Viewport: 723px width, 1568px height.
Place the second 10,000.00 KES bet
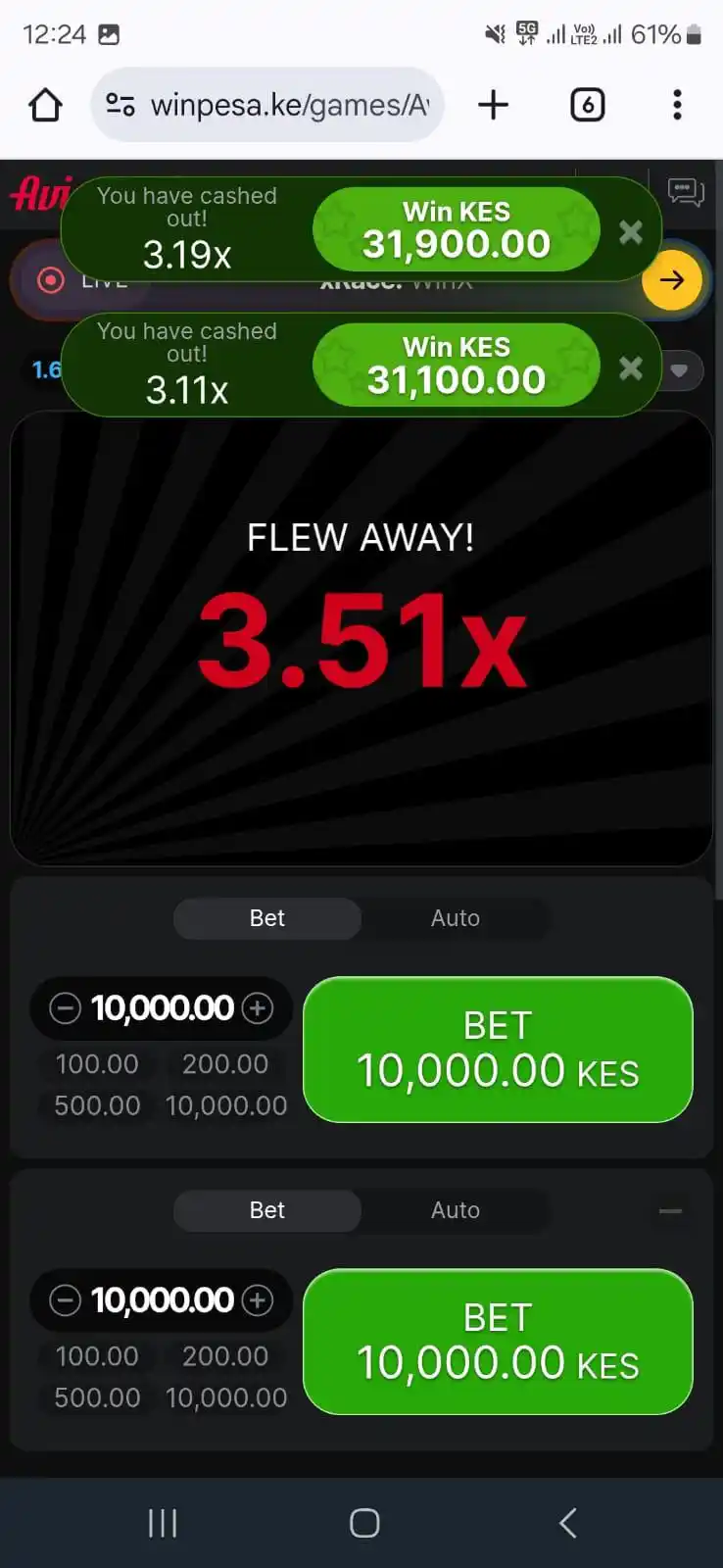[498, 1342]
